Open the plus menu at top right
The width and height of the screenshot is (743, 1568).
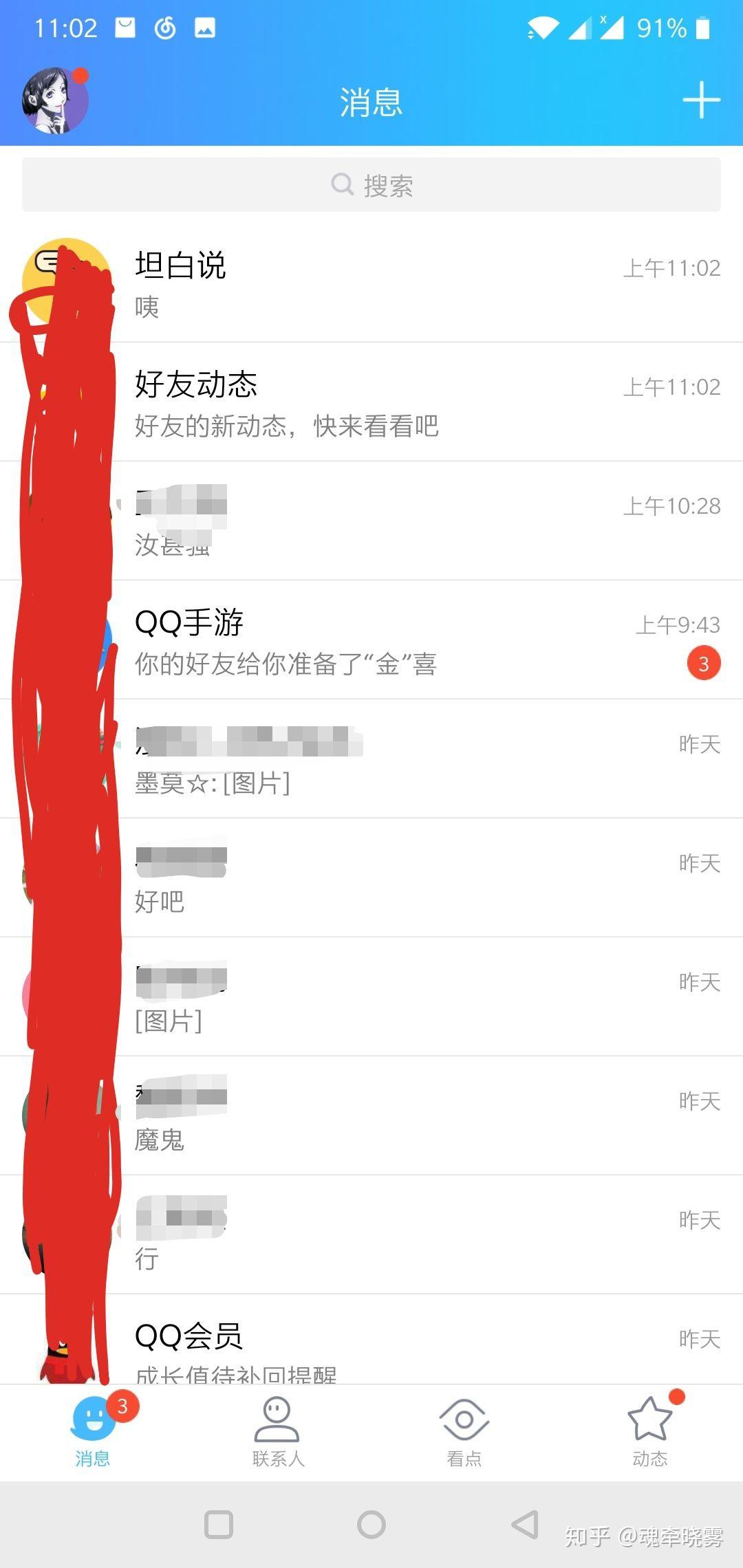pos(702,102)
